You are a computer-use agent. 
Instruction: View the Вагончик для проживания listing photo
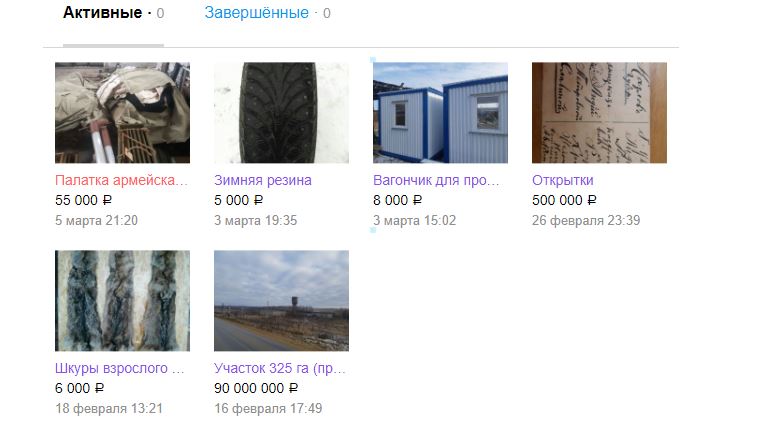pos(440,113)
